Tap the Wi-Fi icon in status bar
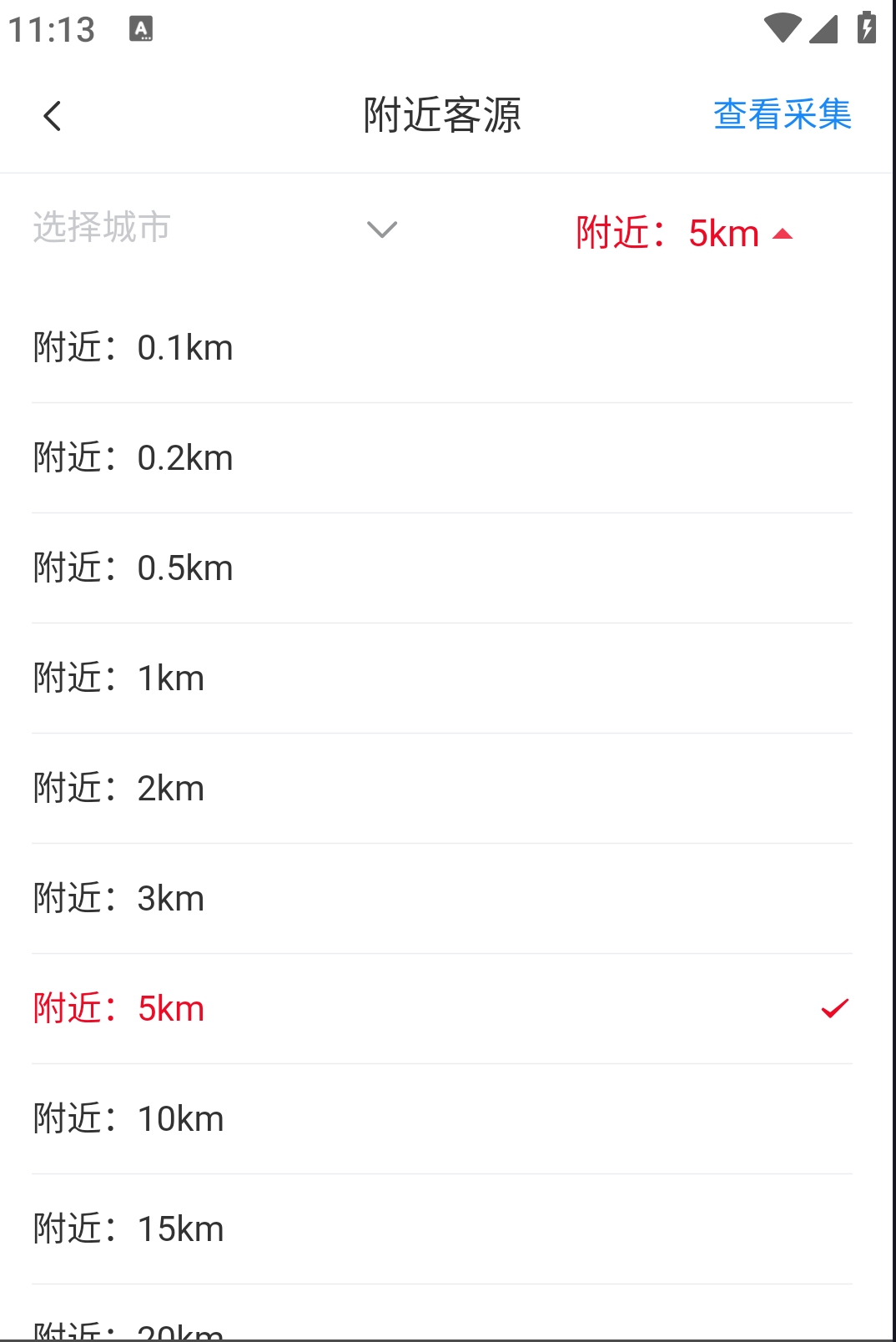The height and width of the screenshot is (1342, 896). click(783, 26)
